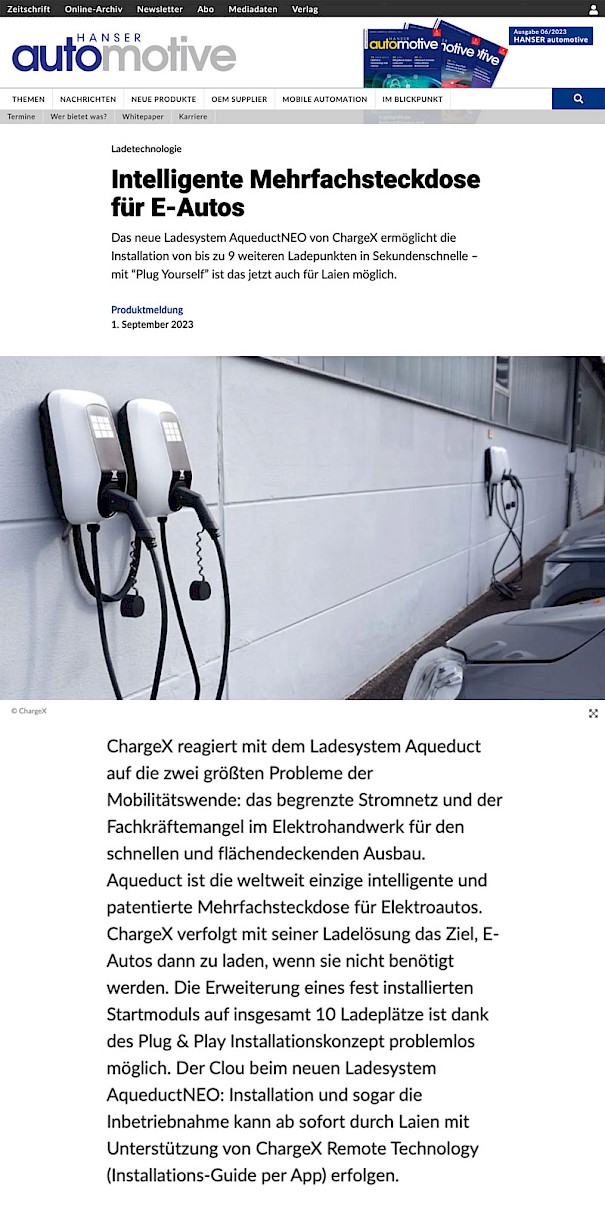The height and width of the screenshot is (1208, 605).
Task: Open the Online-Archiv page
Action: pyautogui.click(x=93, y=9)
